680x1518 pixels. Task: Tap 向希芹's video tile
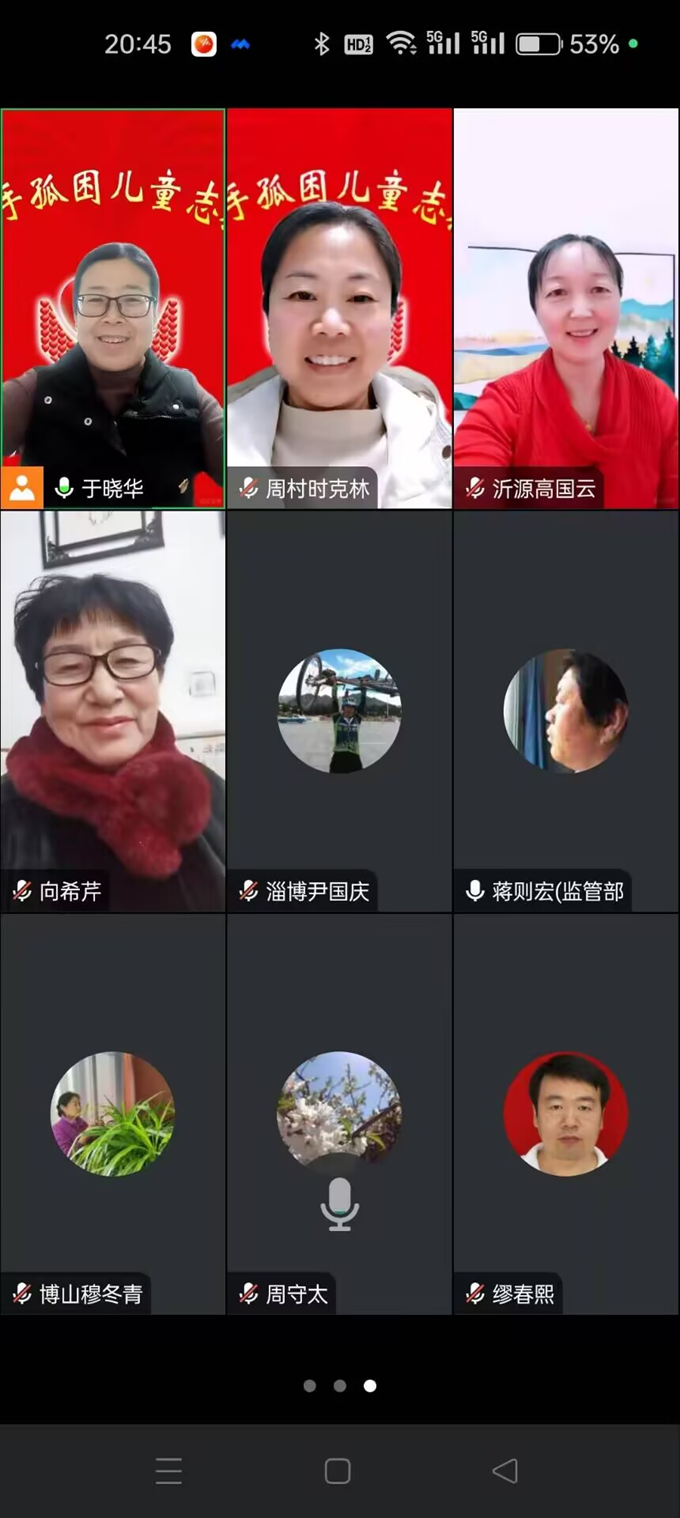point(113,710)
